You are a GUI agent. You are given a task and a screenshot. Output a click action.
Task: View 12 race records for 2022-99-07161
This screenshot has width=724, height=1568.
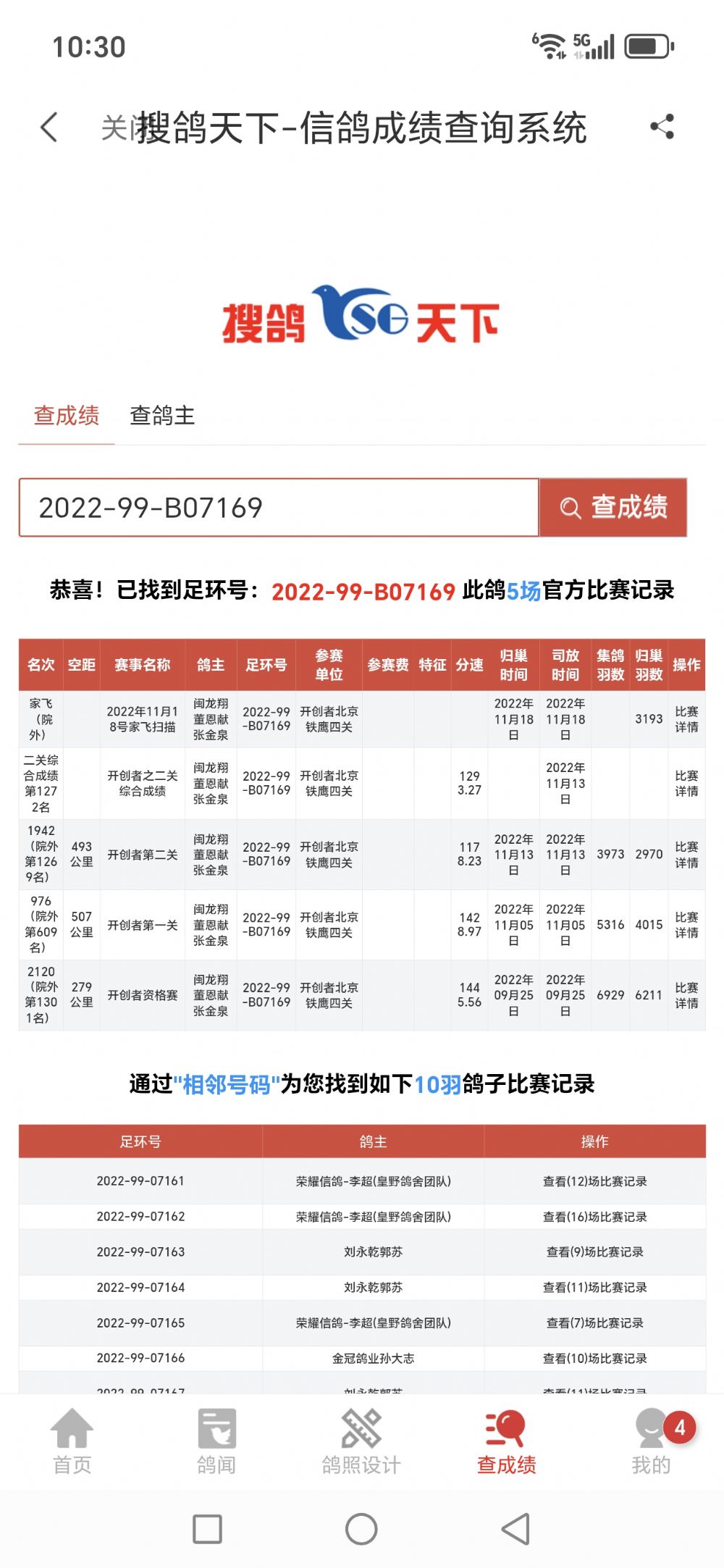594,1181
